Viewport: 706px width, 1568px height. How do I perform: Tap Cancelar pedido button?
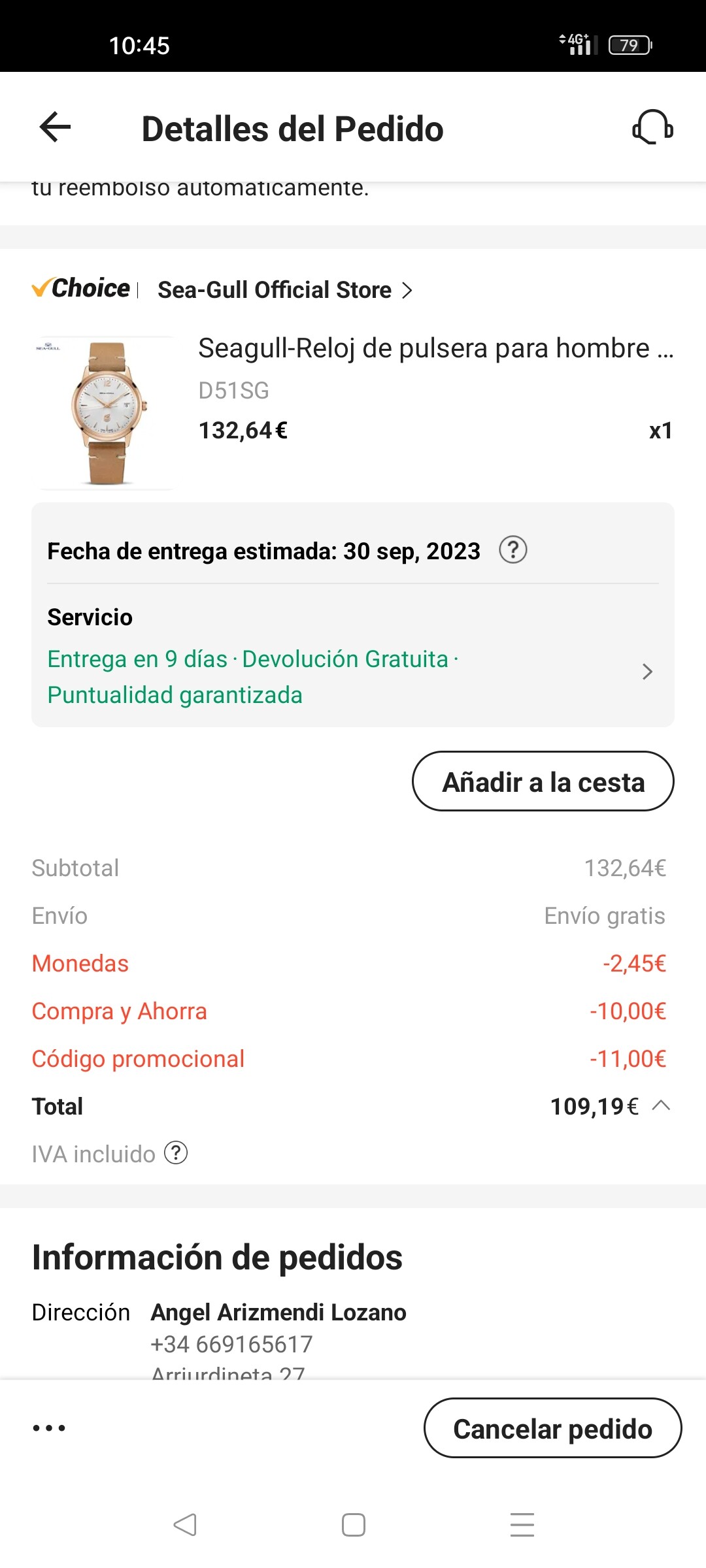point(552,1428)
